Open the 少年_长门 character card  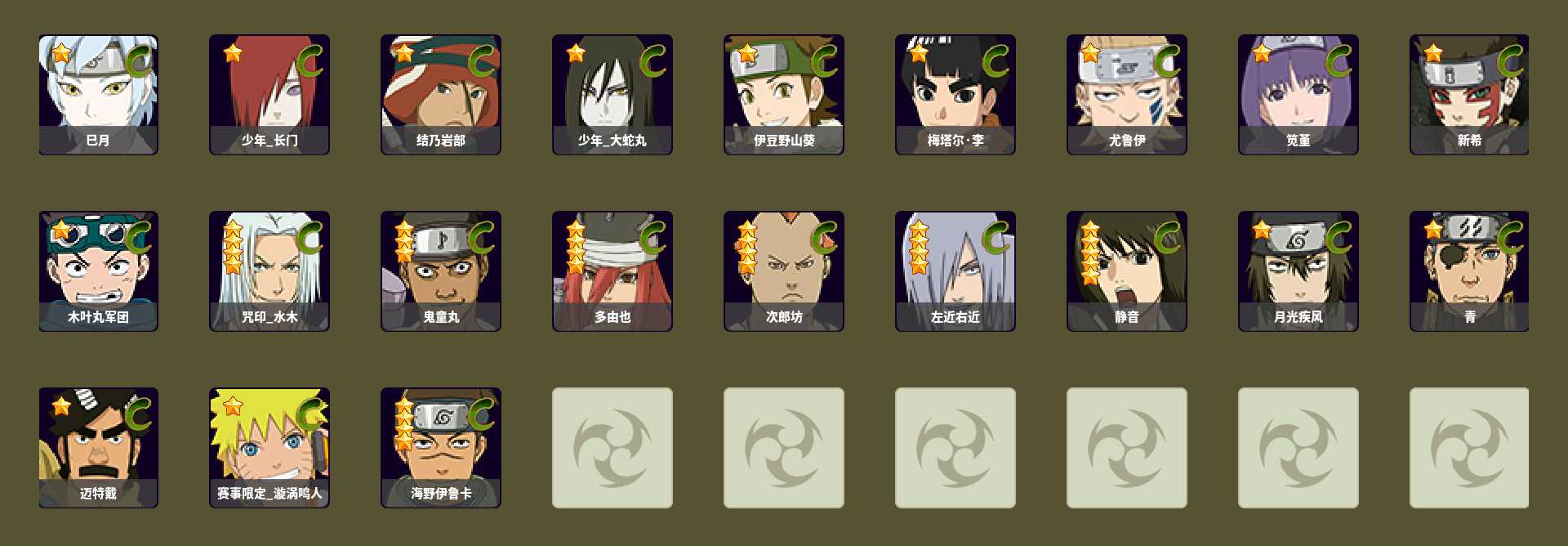tap(269, 94)
